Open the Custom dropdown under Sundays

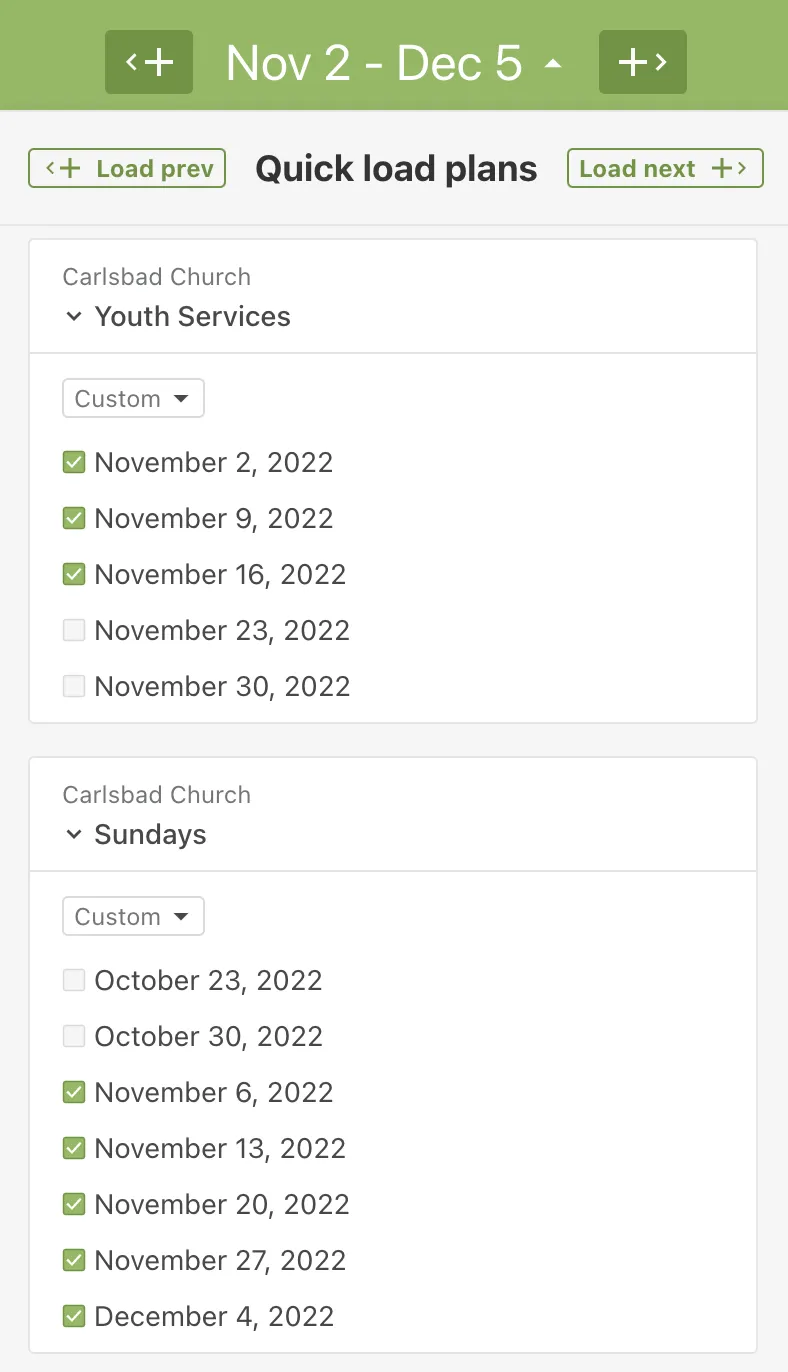pos(133,916)
